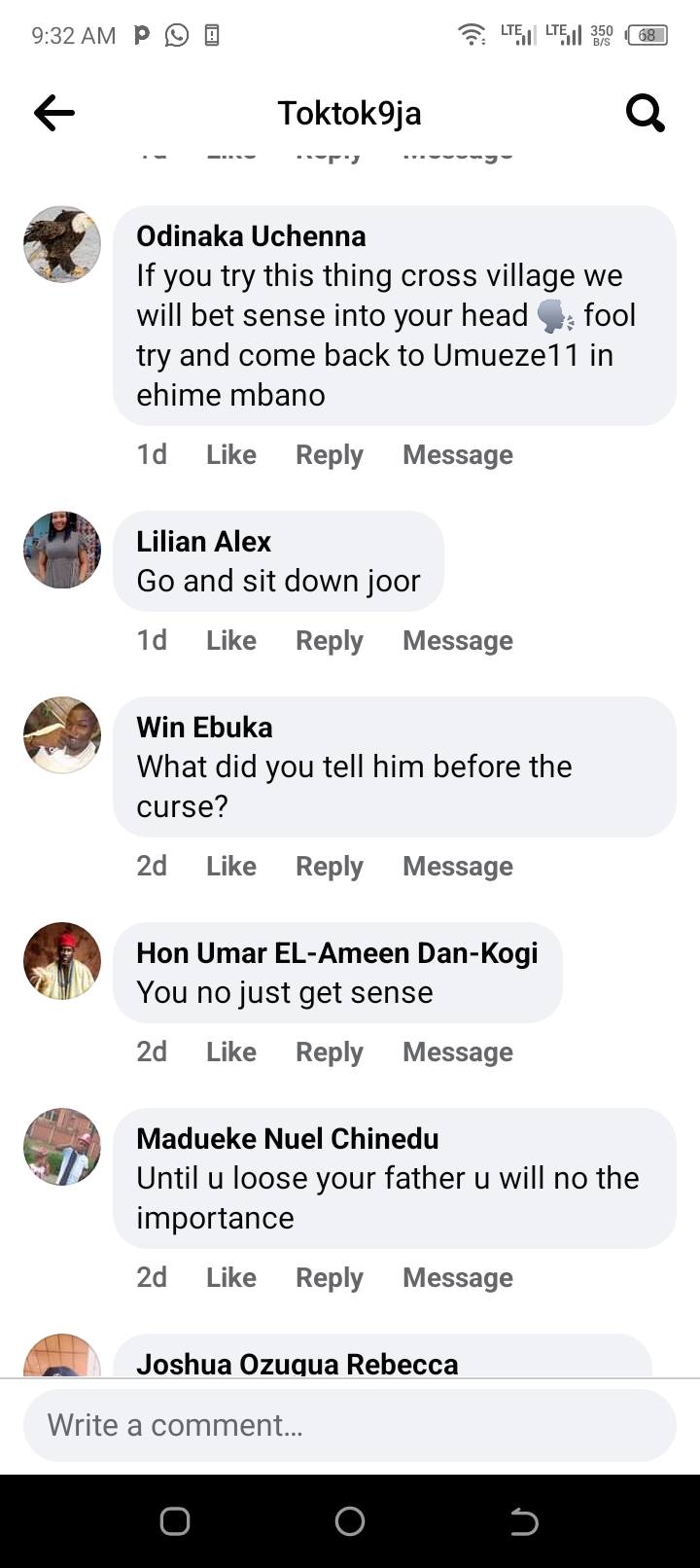700x1568 pixels.
Task: Tap the back navigation arrow at screen bottom
Action: coord(523,1519)
